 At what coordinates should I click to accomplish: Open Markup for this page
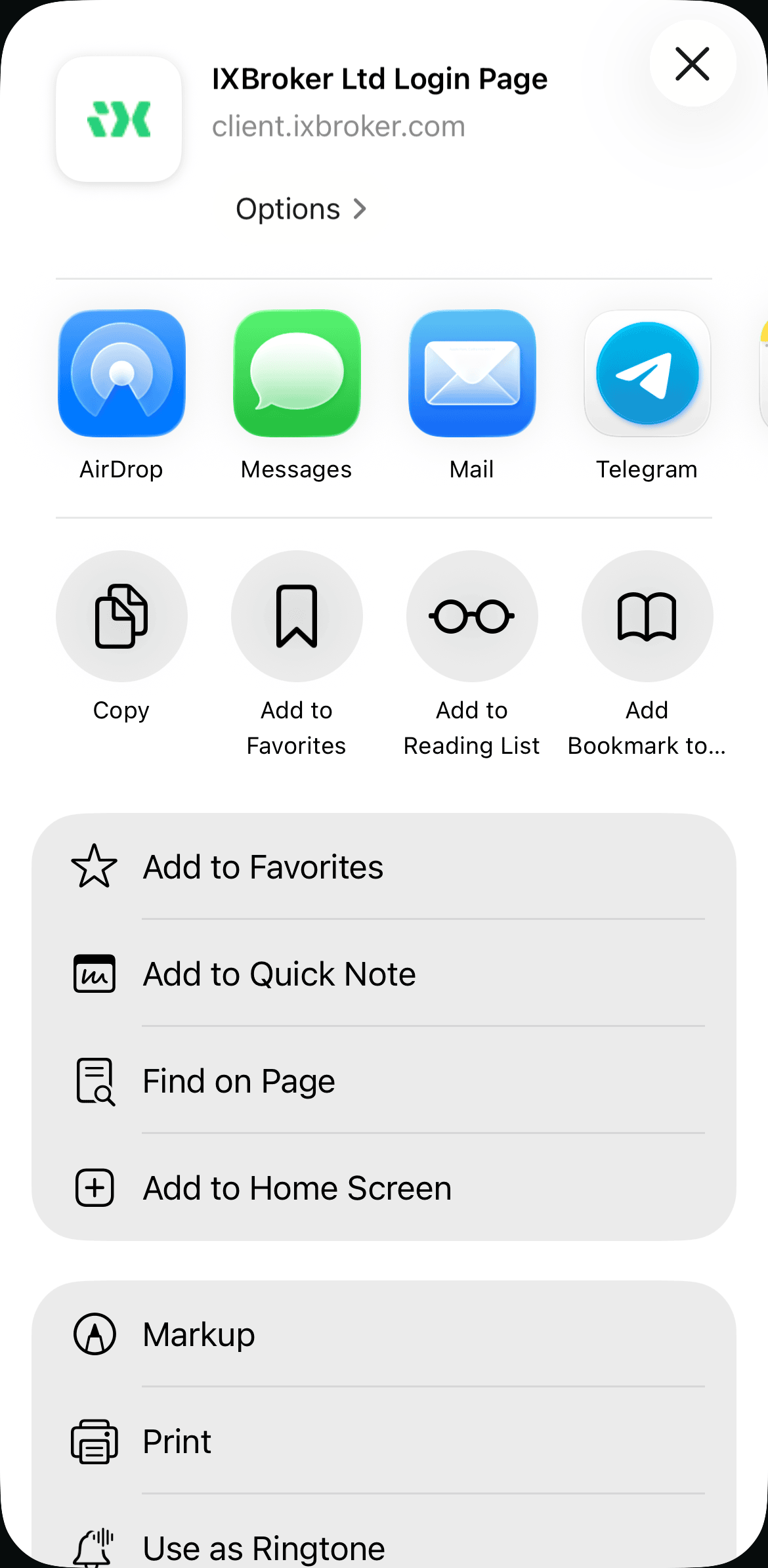(384, 1334)
